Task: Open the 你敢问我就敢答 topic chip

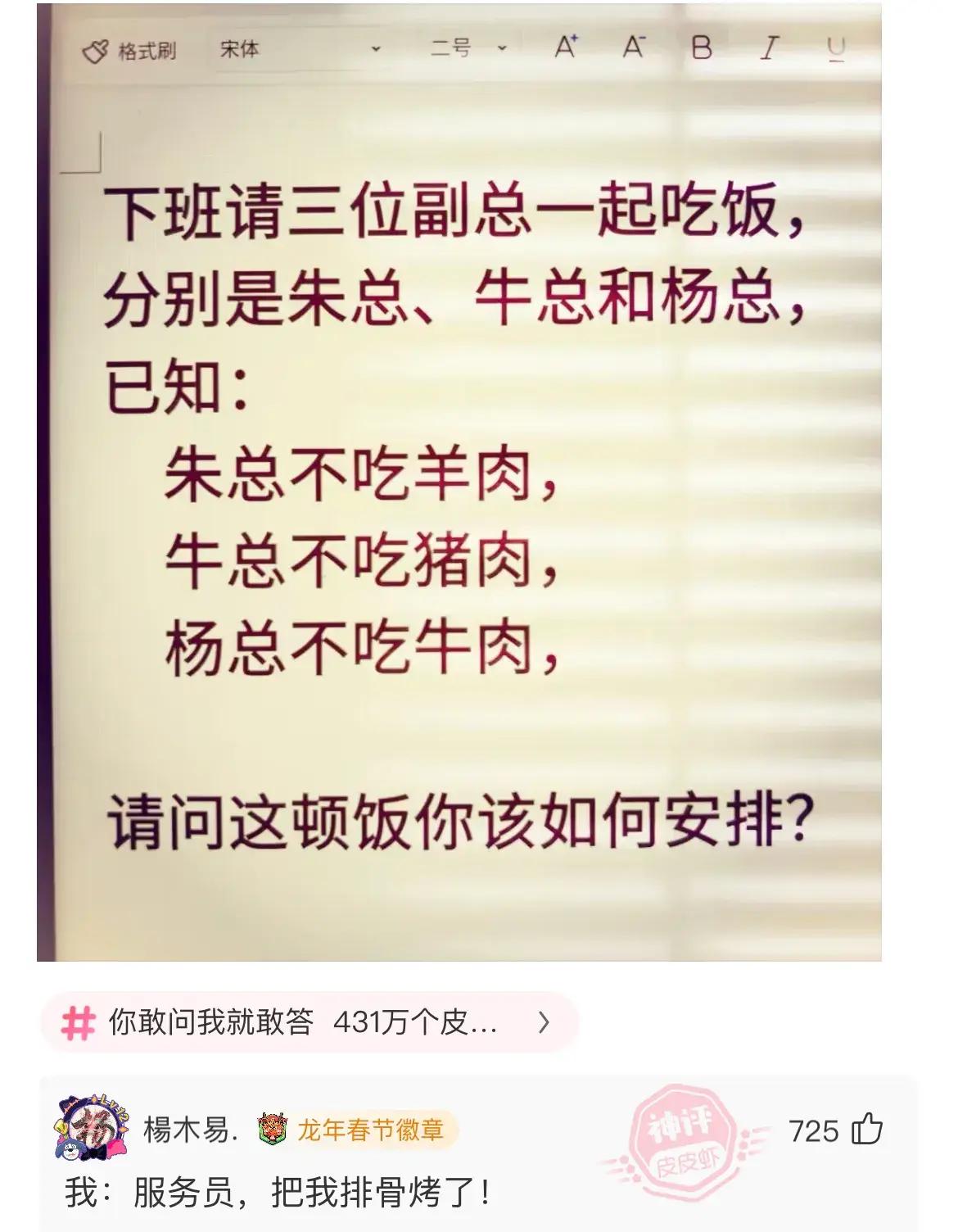Action: click(310, 1022)
